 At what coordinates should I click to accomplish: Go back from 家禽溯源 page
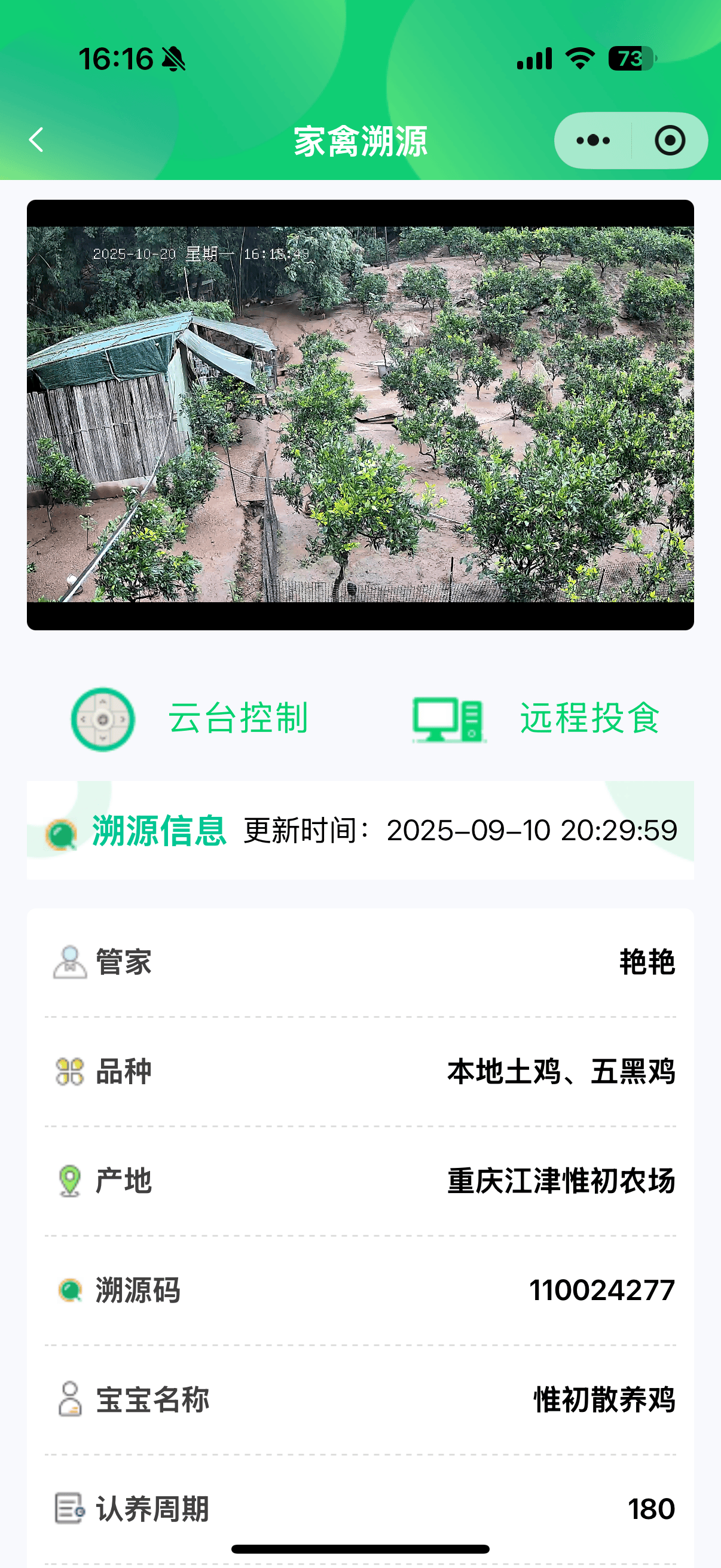36,140
